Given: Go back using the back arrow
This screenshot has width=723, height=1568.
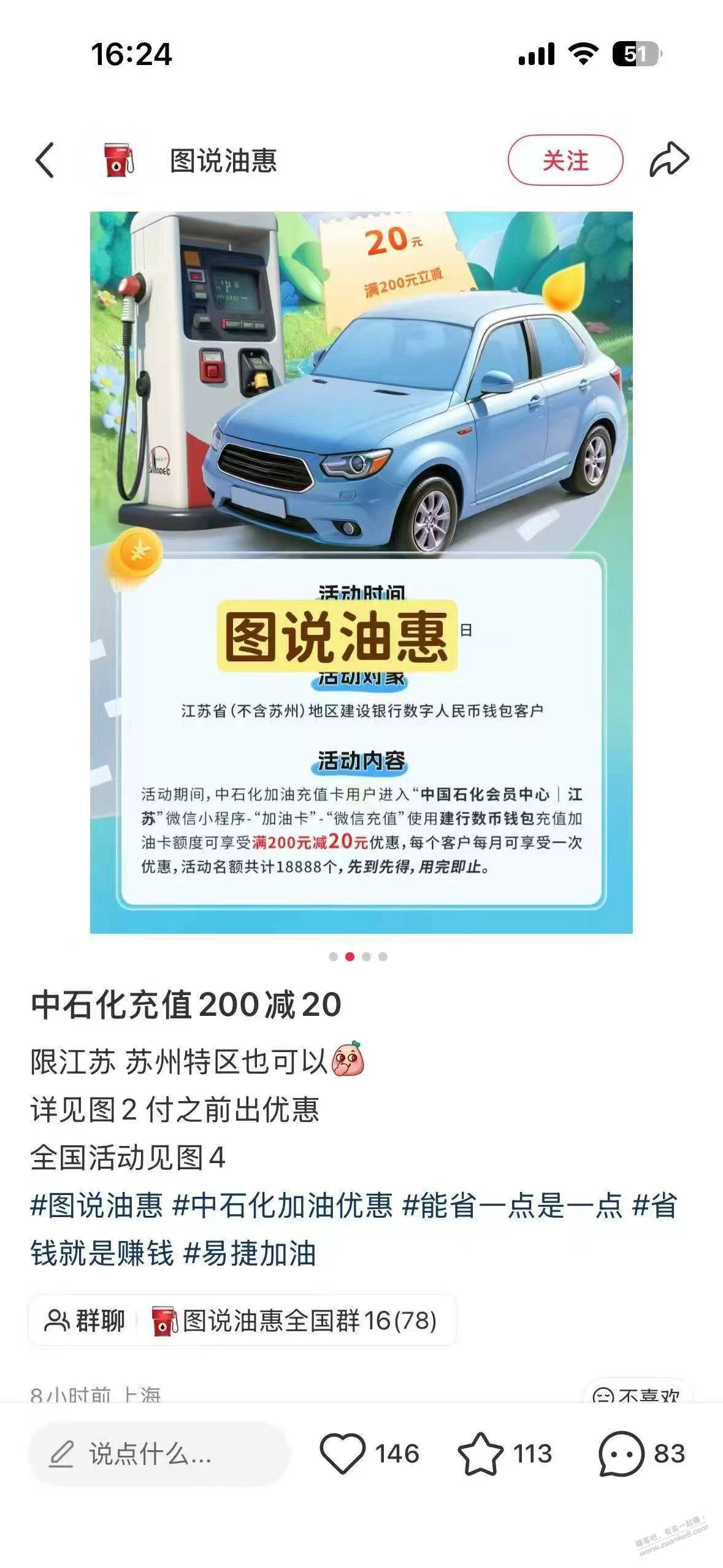Looking at the screenshot, I should 45,160.
